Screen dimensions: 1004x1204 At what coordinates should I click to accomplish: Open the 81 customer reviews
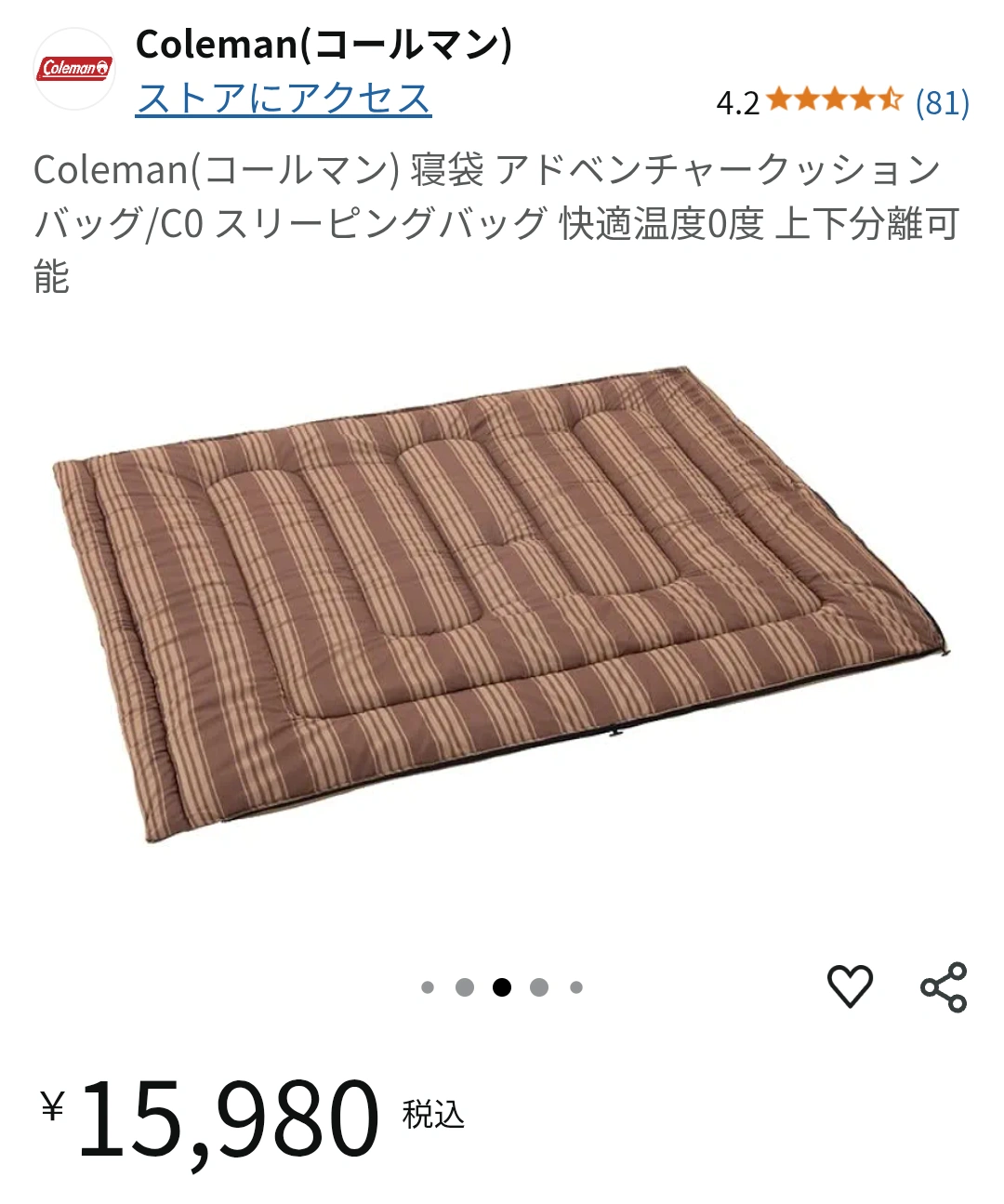coord(942,102)
